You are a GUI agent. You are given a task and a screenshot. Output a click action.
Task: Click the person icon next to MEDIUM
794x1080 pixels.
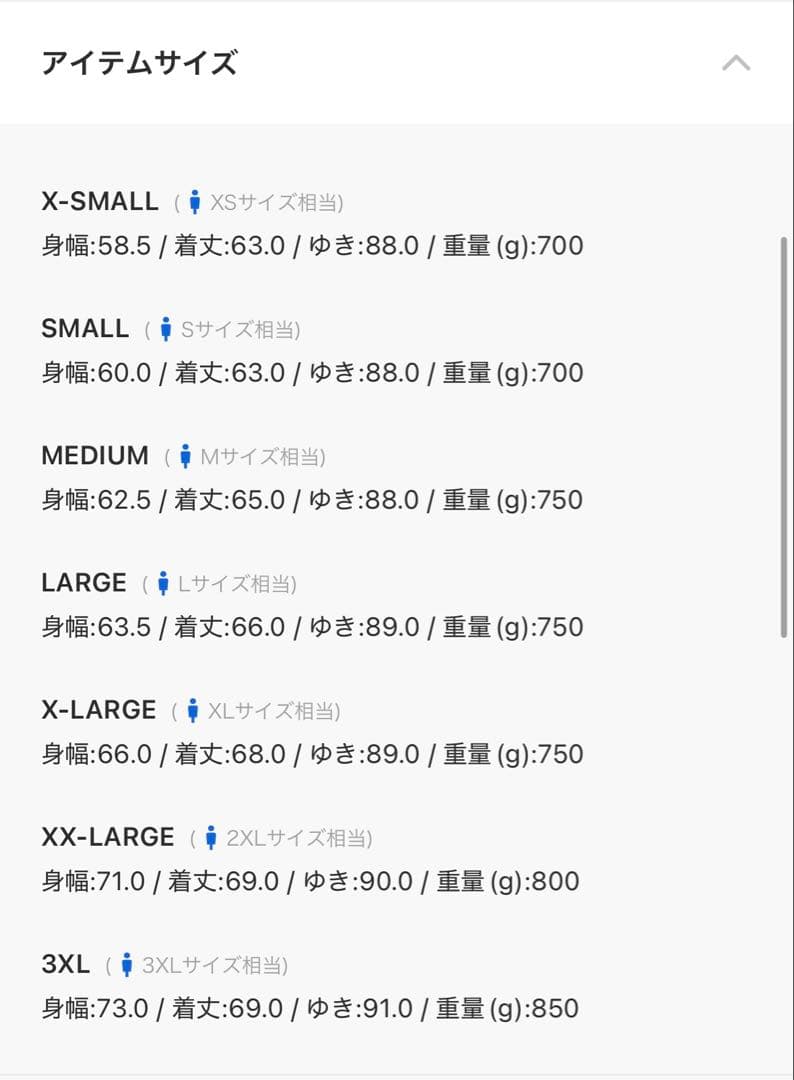tap(185, 454)
